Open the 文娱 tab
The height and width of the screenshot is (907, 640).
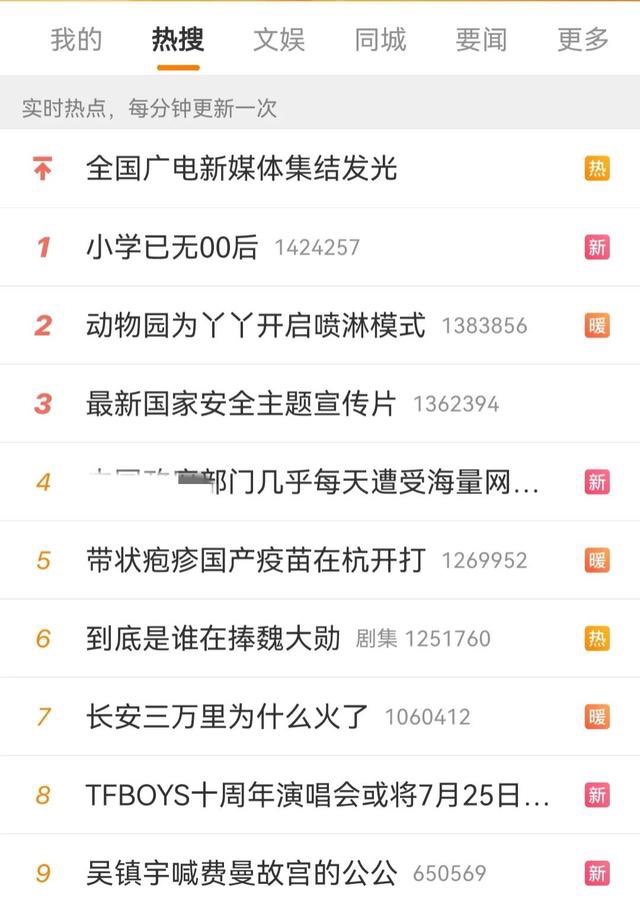[279, 40]
